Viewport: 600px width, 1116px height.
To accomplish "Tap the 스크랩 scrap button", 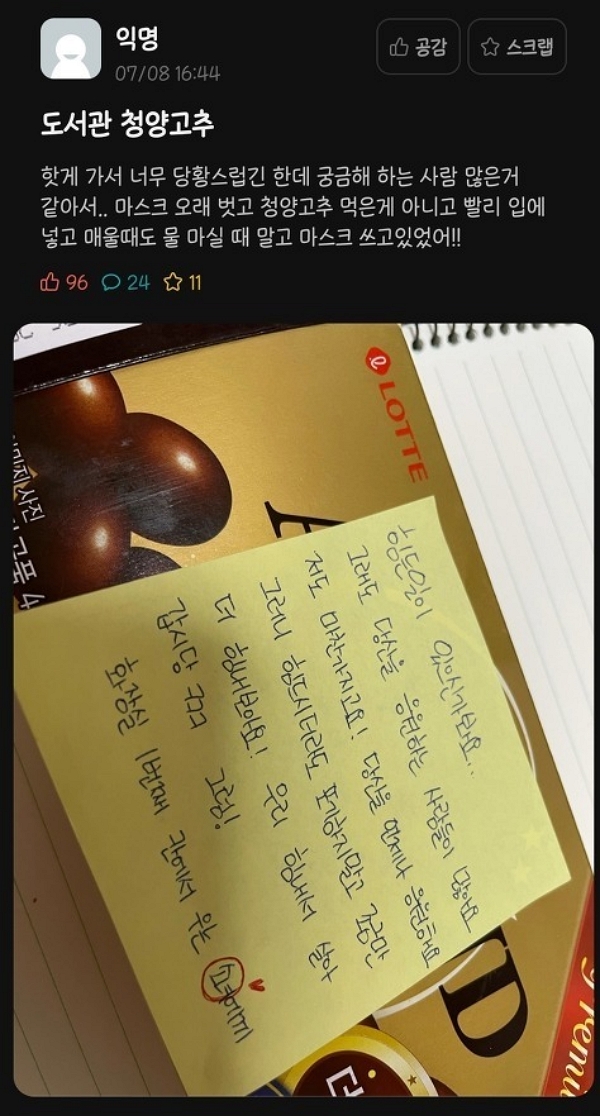I will coord(516,47).
